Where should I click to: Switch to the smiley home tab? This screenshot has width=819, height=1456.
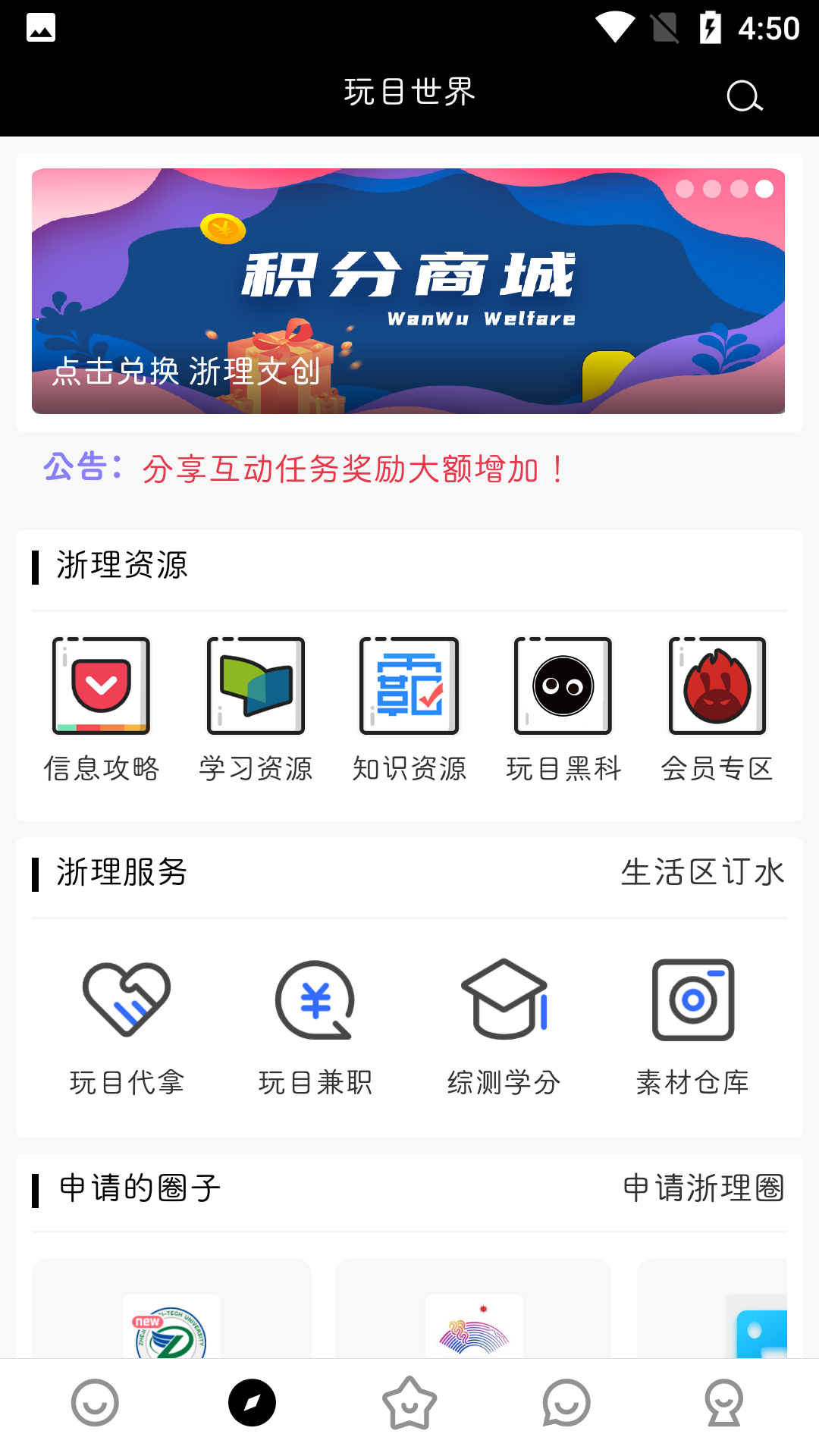95,1402
